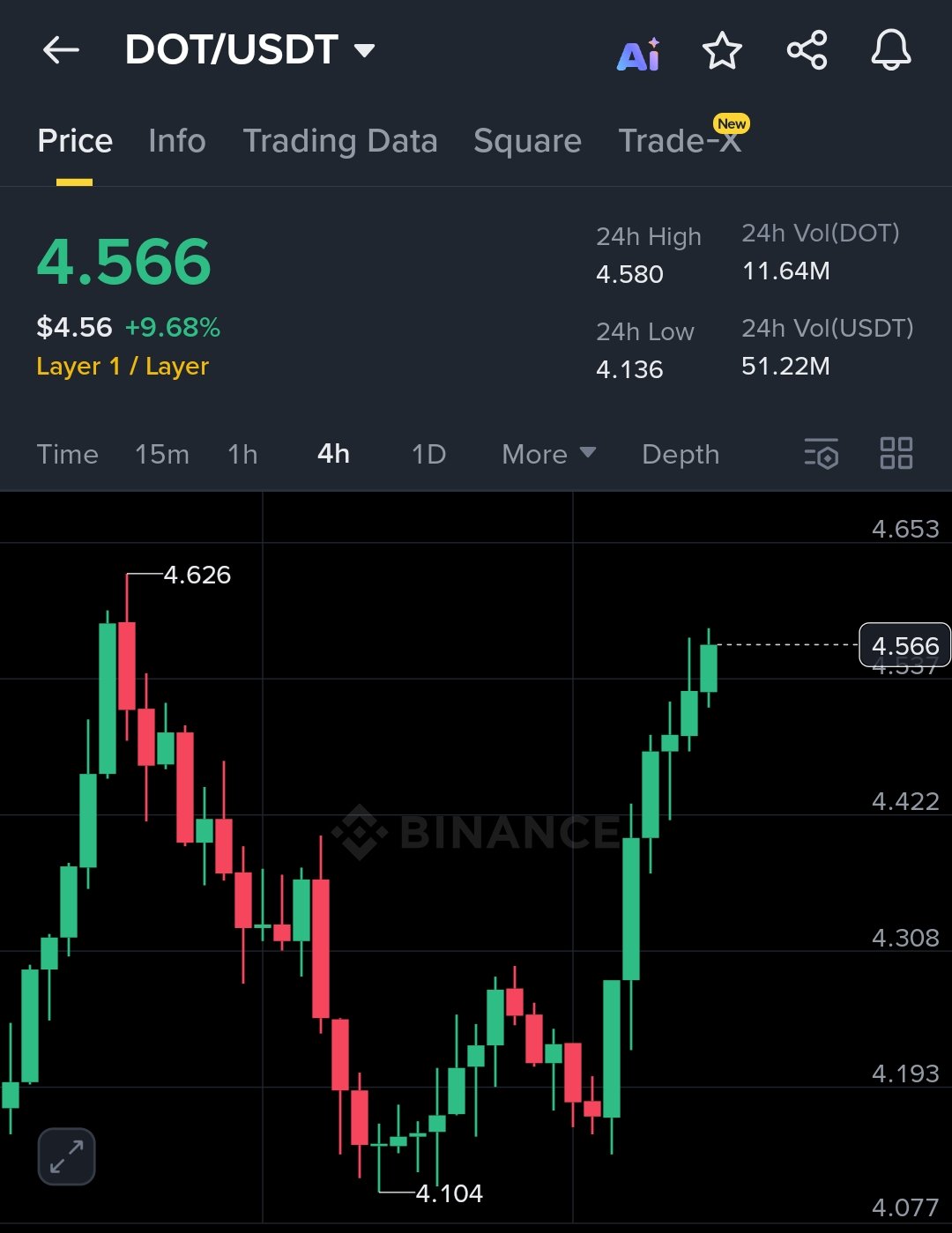Select the Time chart view
The width and height of the screenshot is (952, 1233).
67,455
